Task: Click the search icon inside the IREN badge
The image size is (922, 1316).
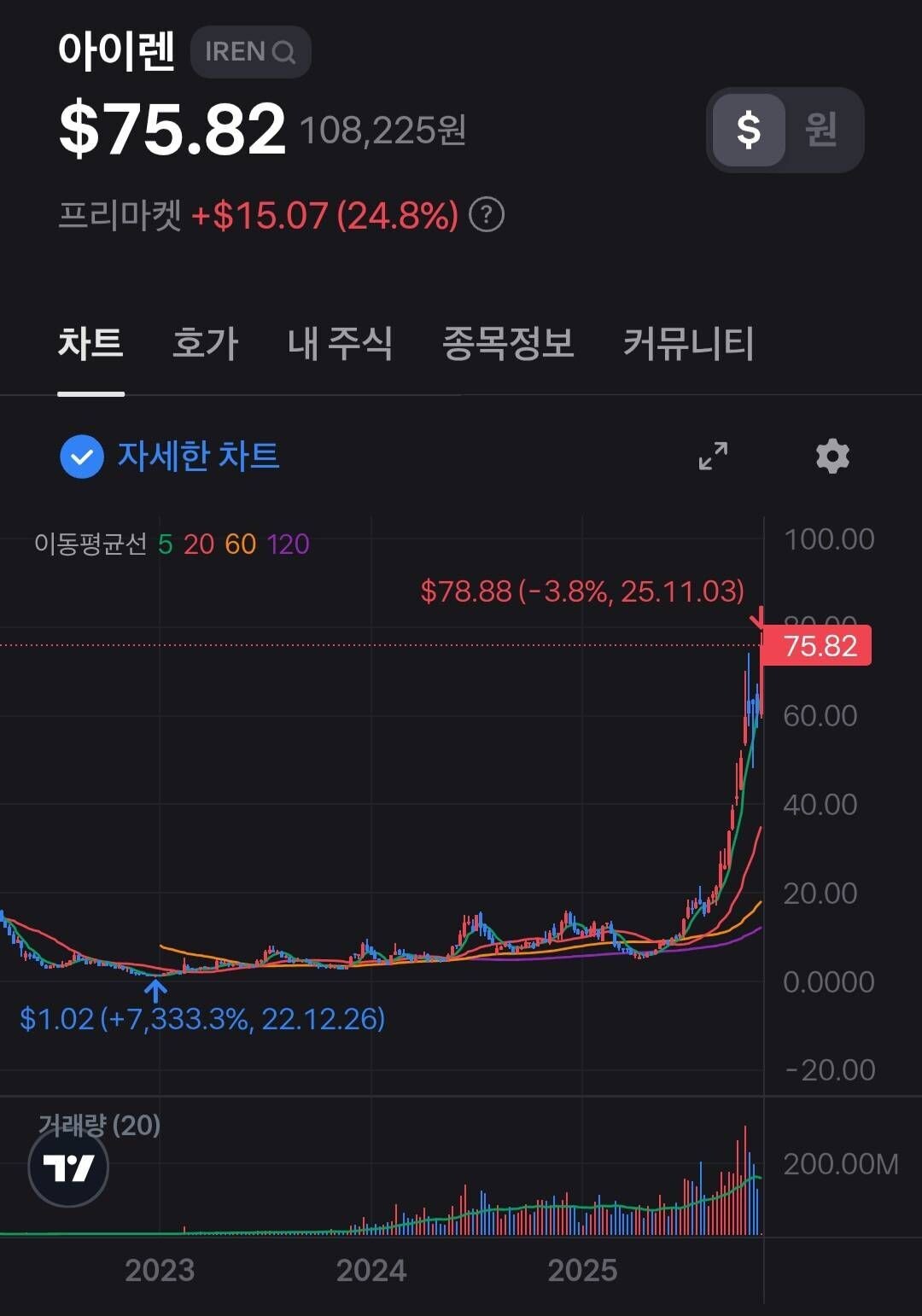Action: point(287,52)
